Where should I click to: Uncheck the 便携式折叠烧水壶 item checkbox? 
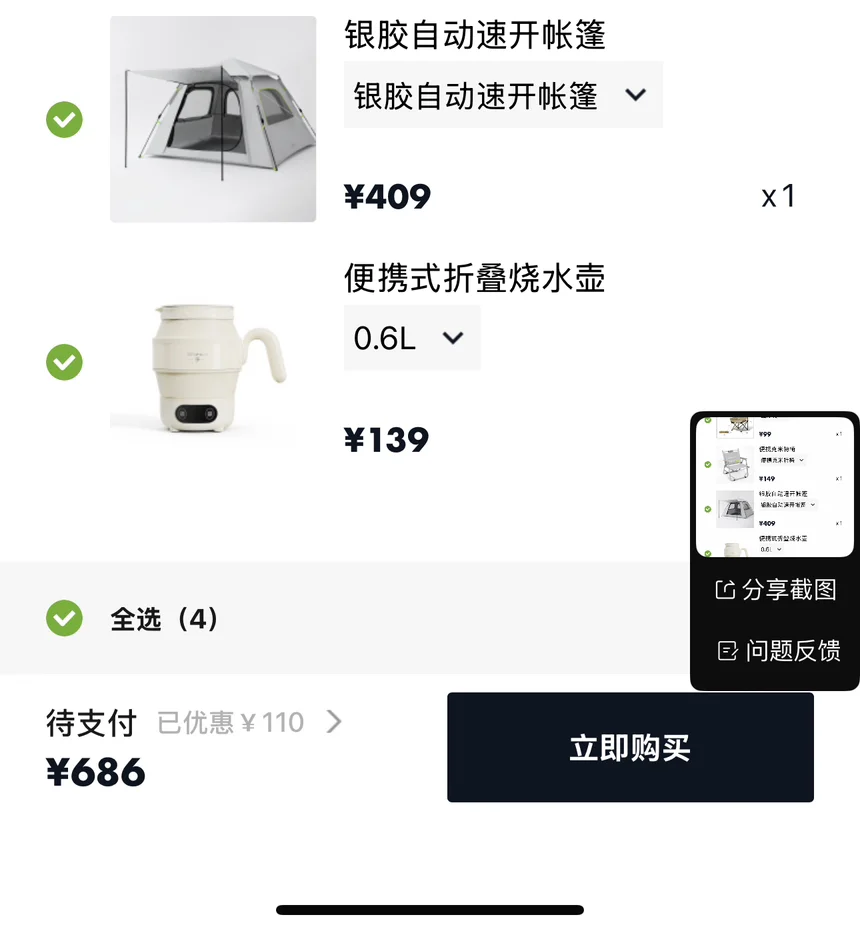click(x=64, y=362)
